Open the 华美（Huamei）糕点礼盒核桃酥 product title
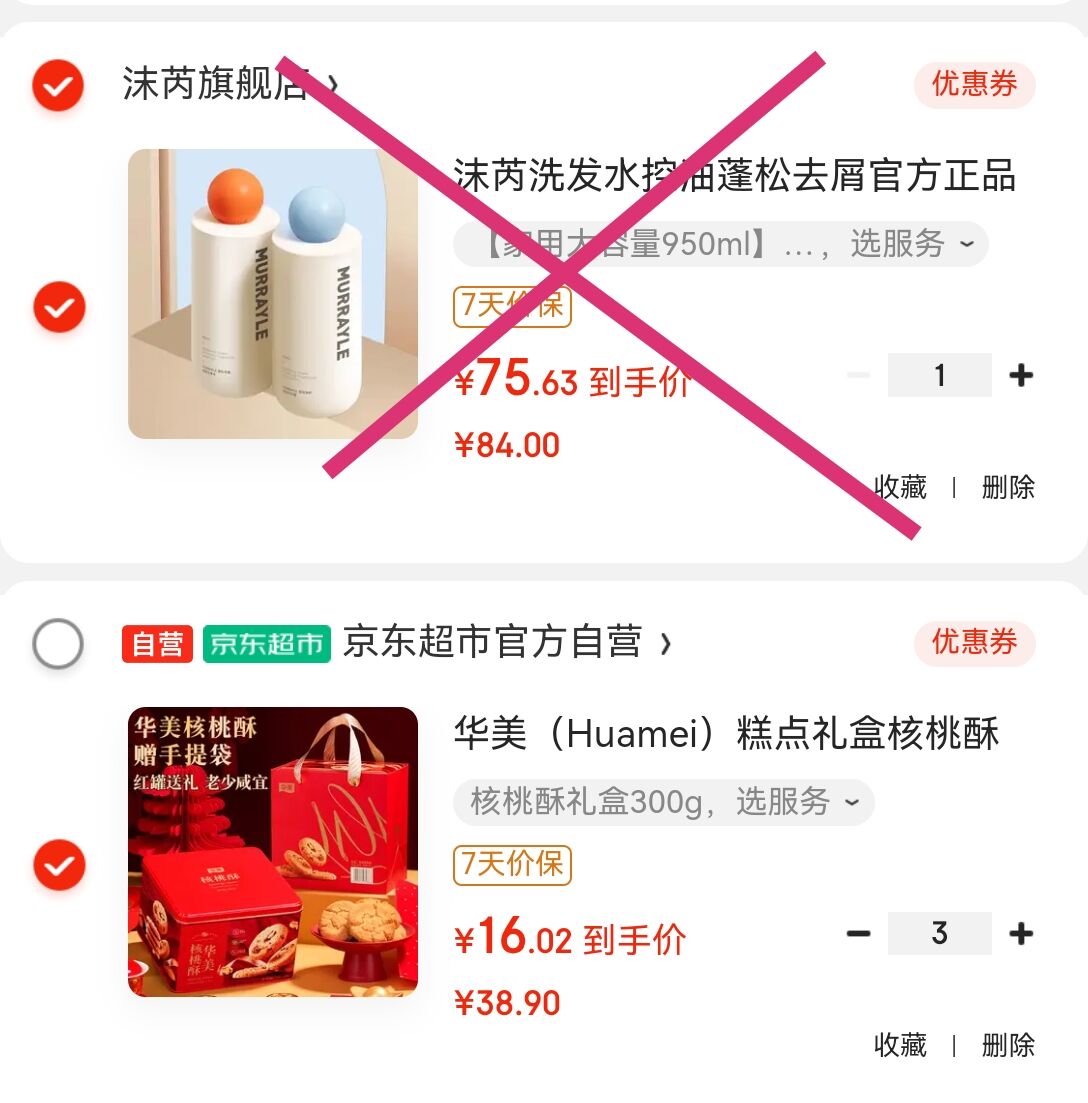1088x1103 pixels. point(726,734)
